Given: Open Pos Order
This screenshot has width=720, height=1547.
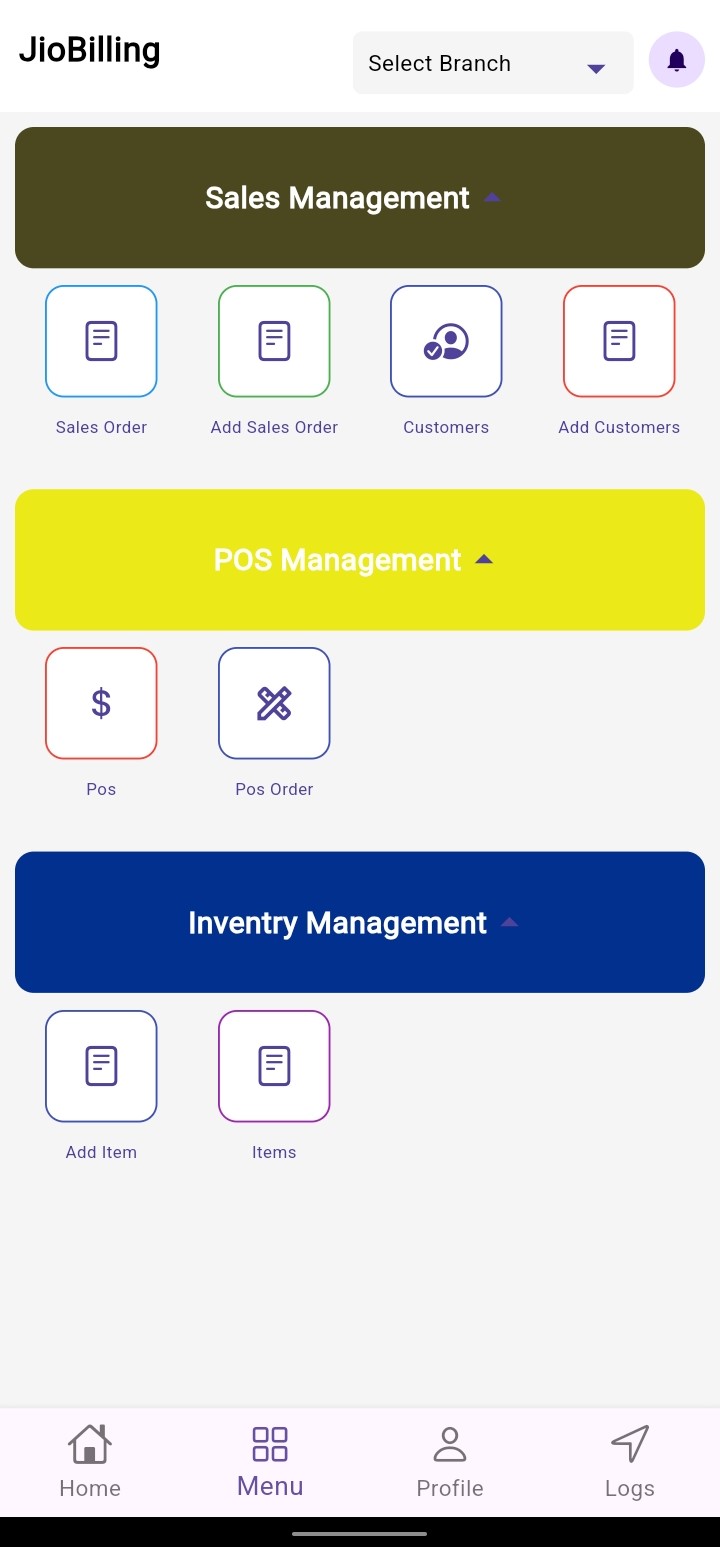Looking at the screenshot, I should (274, 704).
